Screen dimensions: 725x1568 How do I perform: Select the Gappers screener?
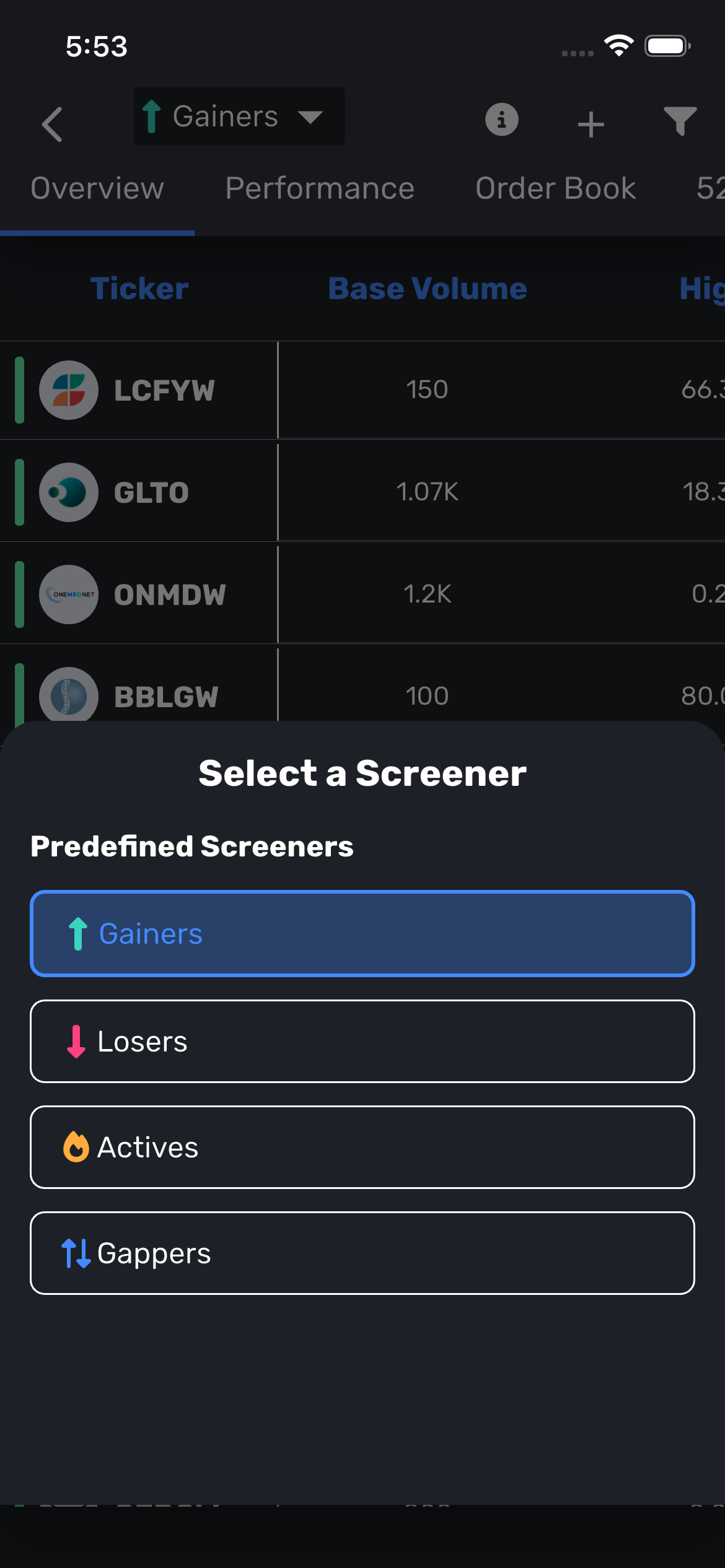[x=362, y=1253]
